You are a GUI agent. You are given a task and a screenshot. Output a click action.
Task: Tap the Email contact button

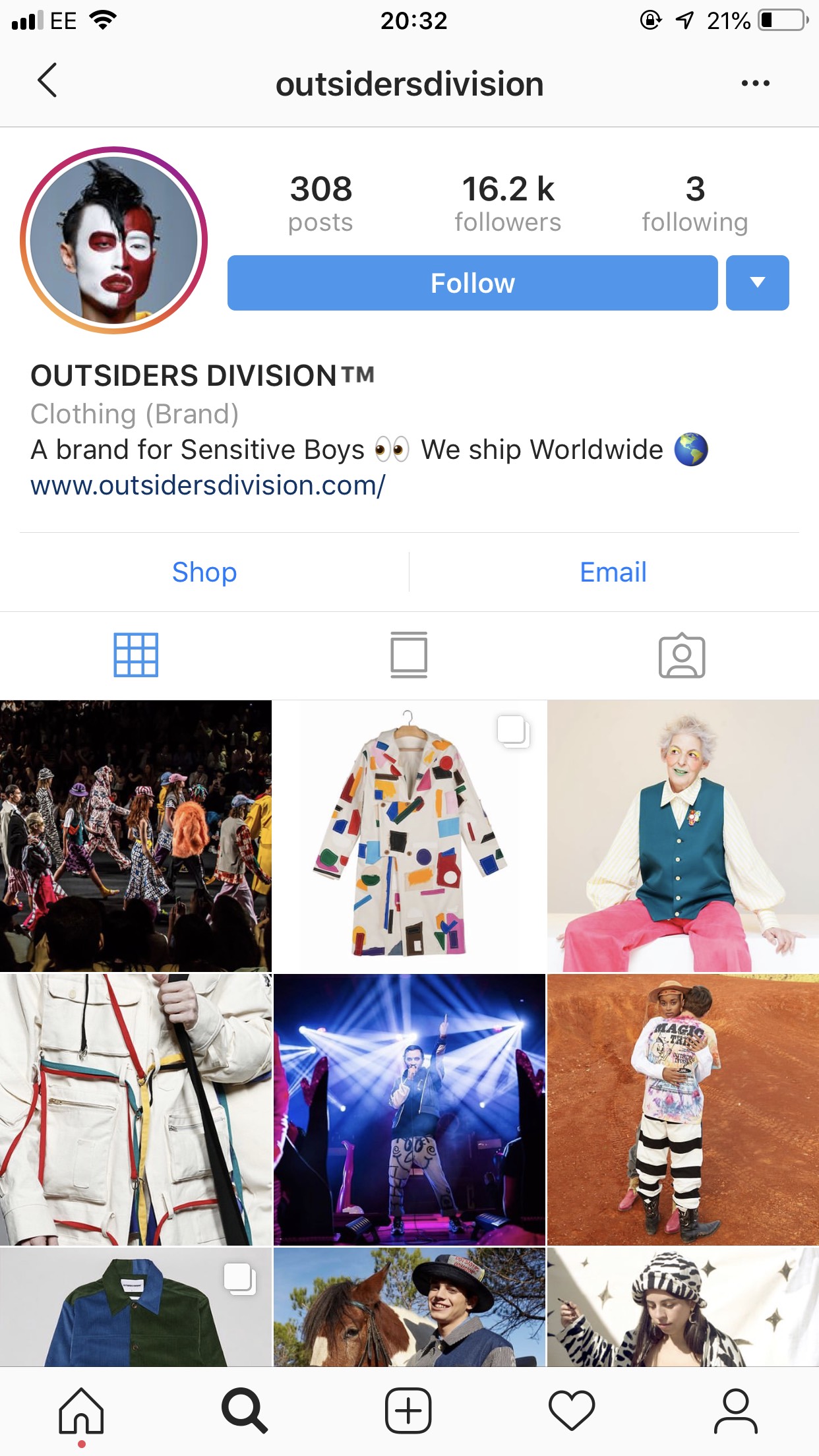pos(613,572)
